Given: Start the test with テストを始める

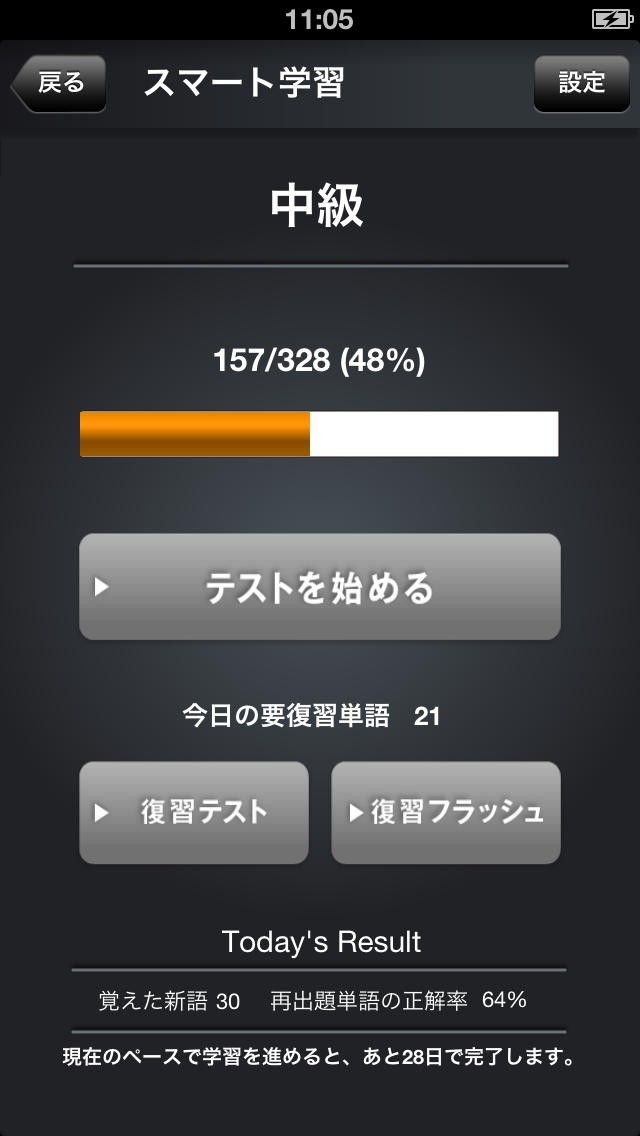Looking at the screenshot, I should click(x=319, y=587).
